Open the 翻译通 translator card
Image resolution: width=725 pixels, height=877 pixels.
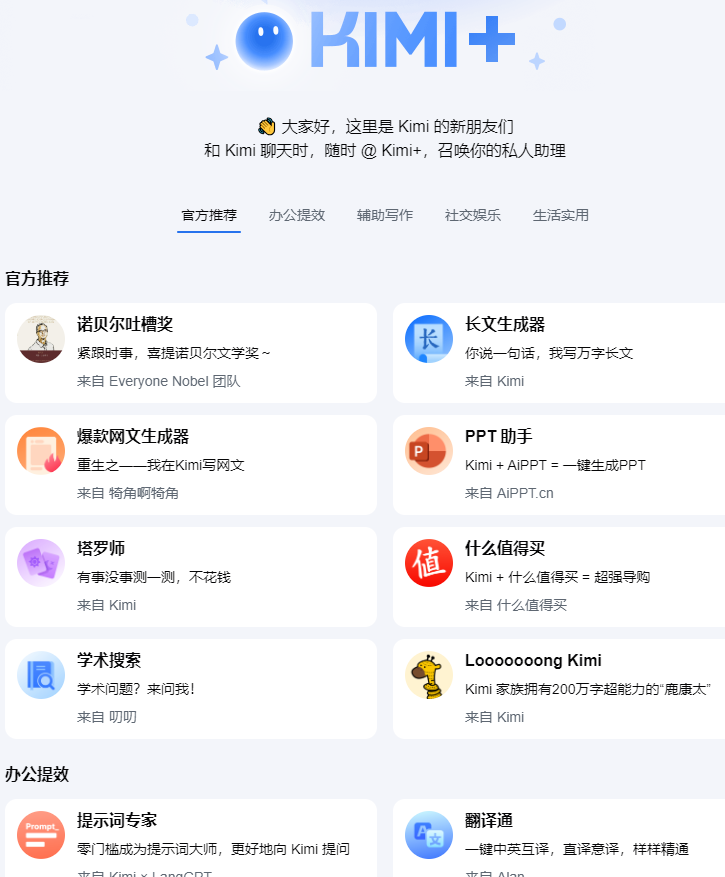(x=560, y=838)
